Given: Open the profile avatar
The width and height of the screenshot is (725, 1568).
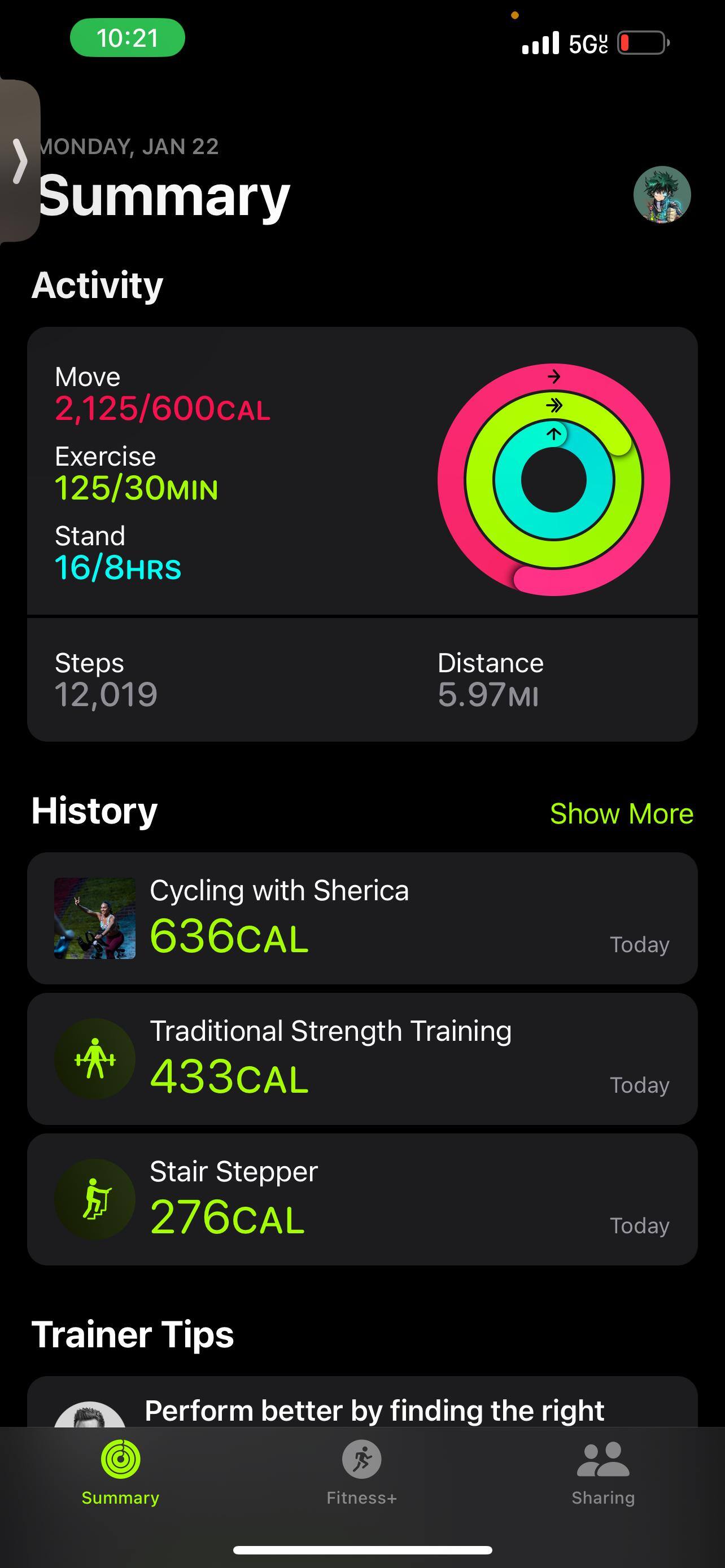Looking at the screenshot, I should click(x=662, y=195).
